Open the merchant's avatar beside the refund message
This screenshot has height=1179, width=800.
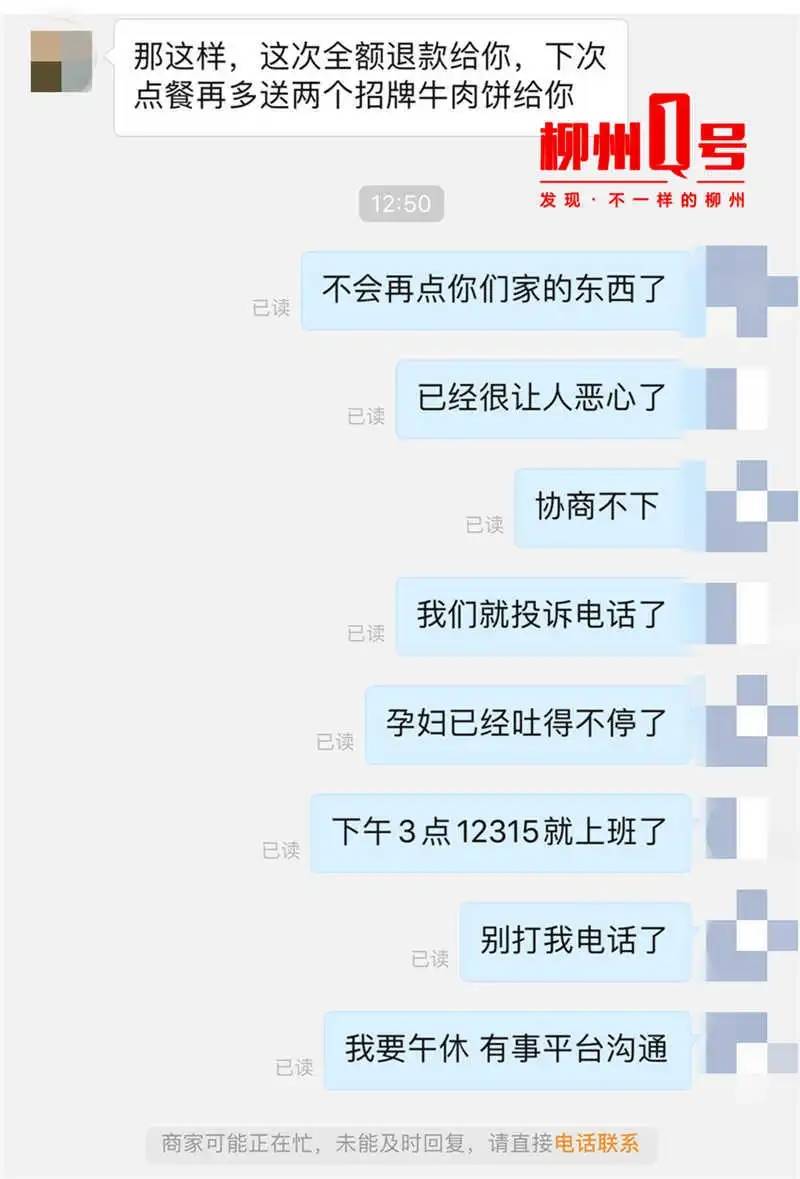[61, 62]
